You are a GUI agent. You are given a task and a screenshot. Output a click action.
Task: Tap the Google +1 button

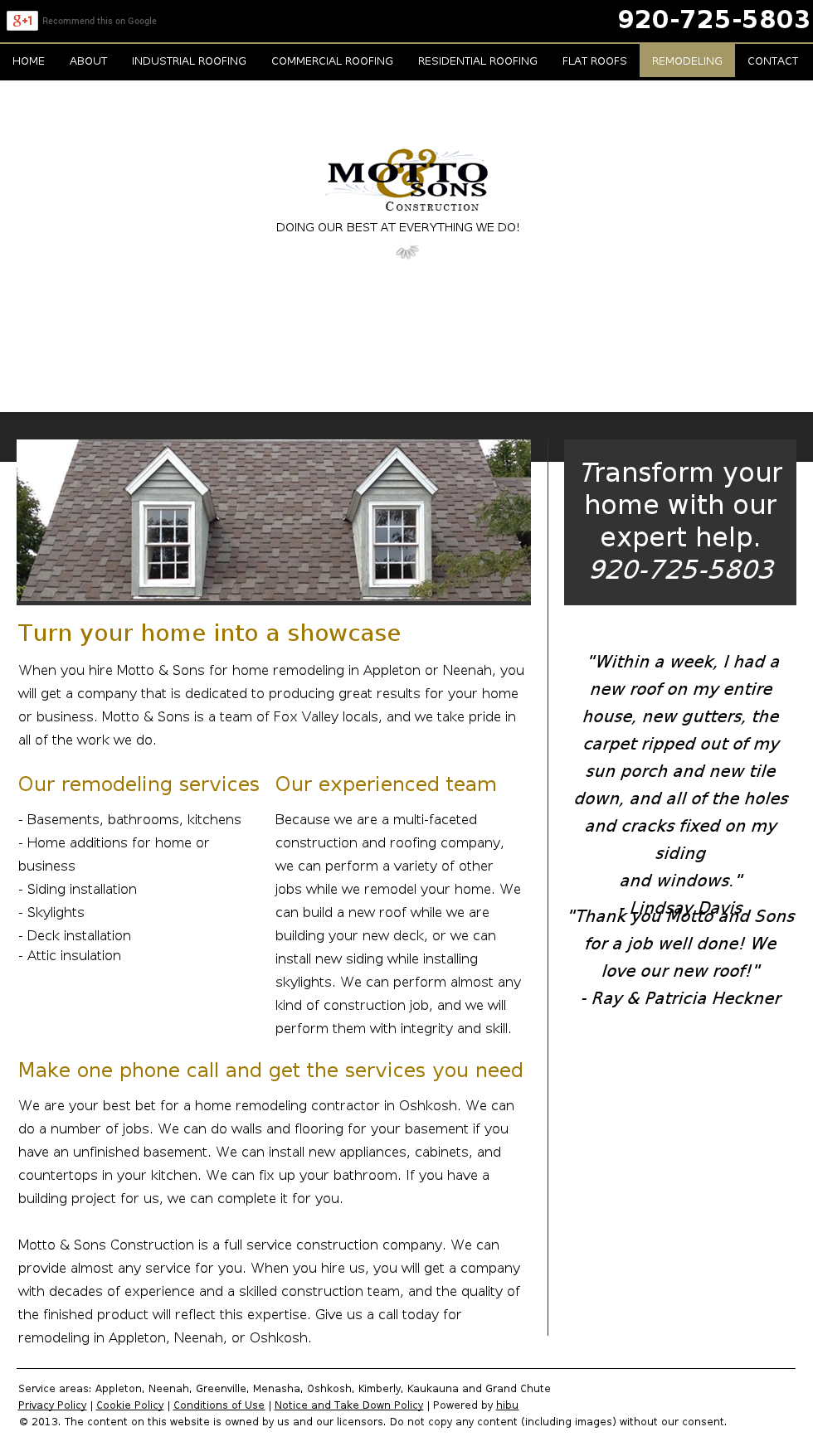[x=22, y=21]
